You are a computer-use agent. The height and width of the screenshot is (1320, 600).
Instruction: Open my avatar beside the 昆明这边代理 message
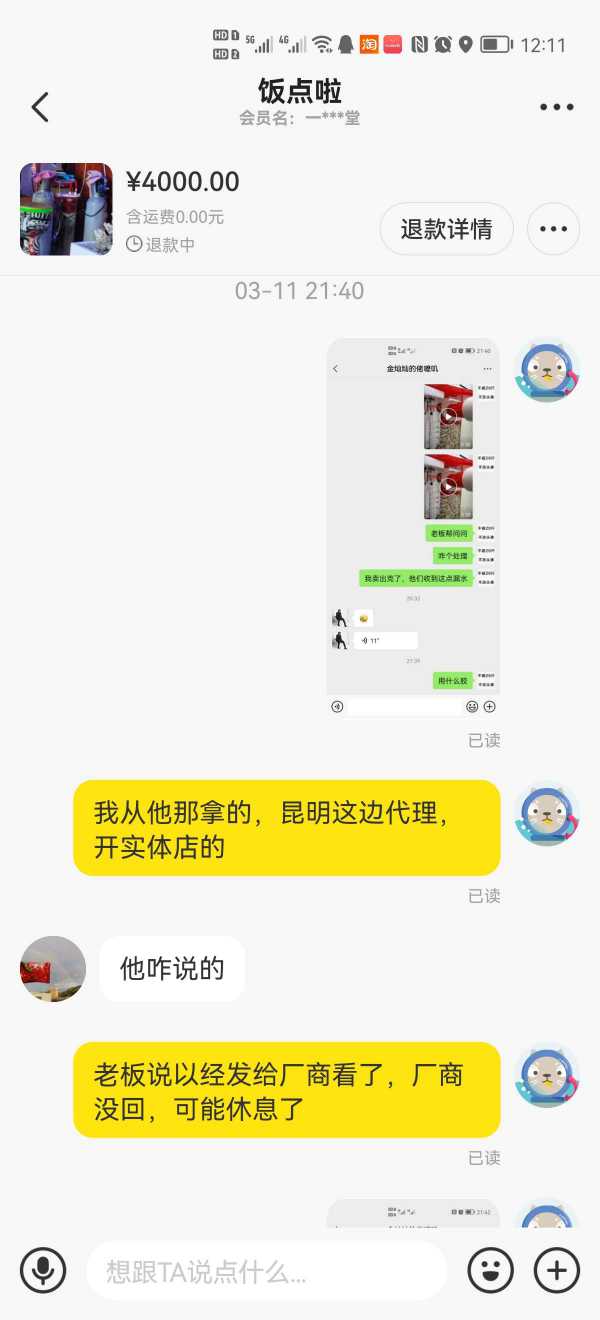(547, 814)
